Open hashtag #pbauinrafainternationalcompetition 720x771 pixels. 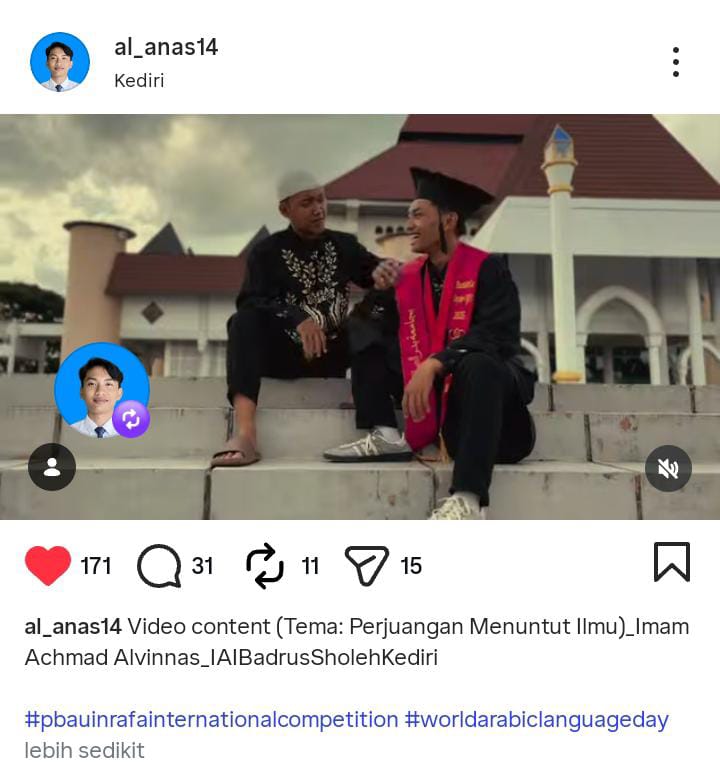211,719
